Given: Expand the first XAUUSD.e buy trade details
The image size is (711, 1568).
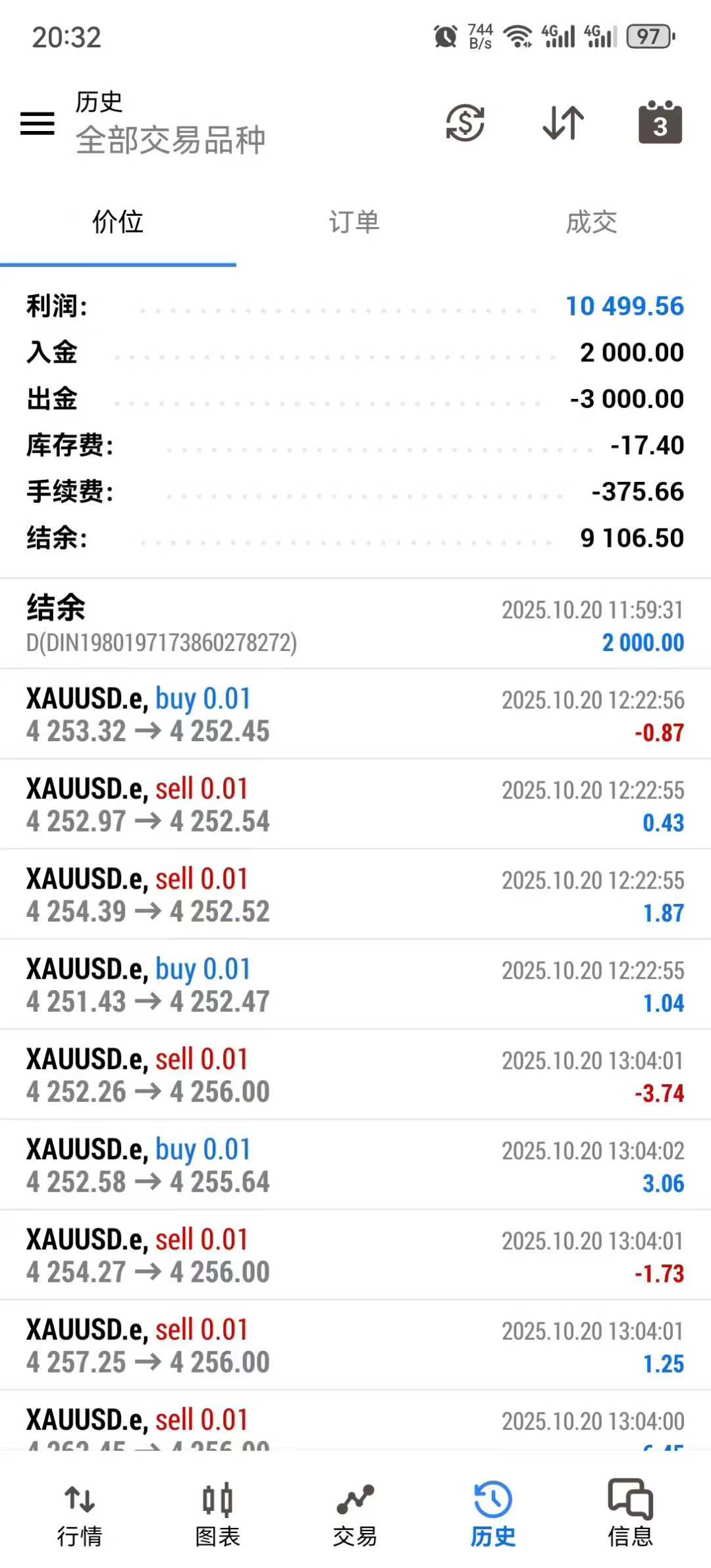Looking at the screenshot, I should tap(355, 714).
